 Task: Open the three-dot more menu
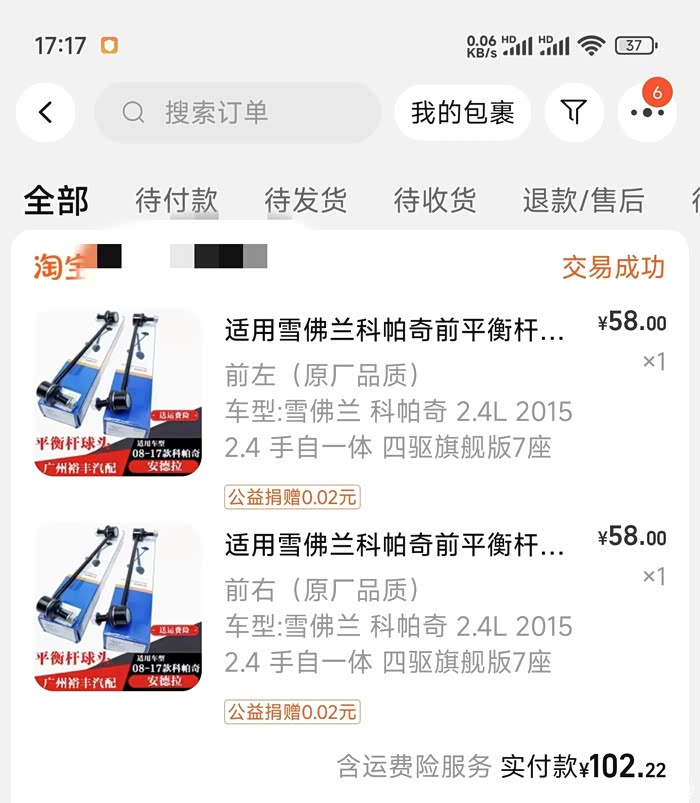point(647,112)
